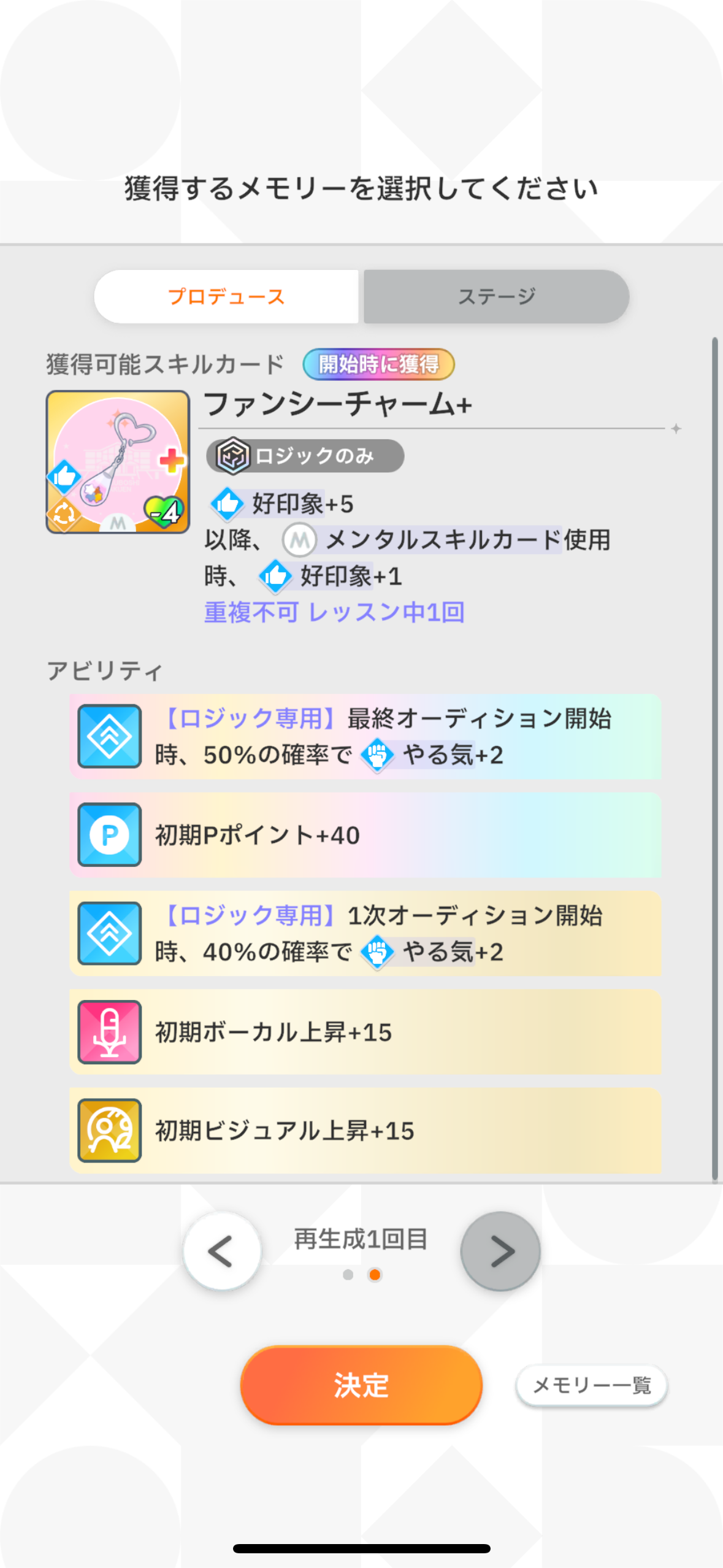Switch to the ステージ tab
723x1568 pixels.
click(x=496, y=297)
